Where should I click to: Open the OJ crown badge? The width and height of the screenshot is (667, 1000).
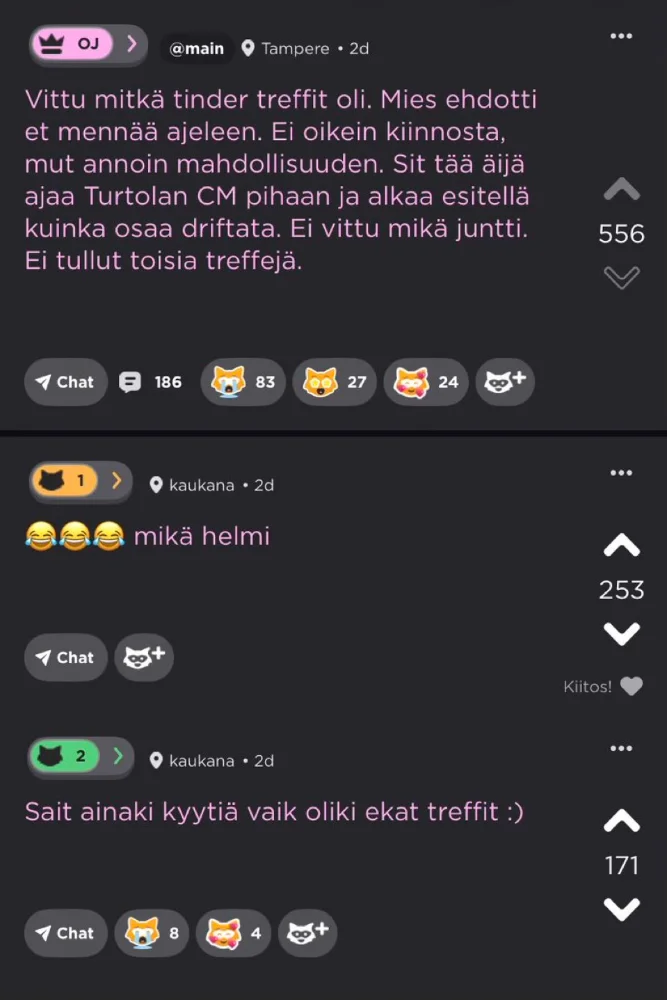[88, 45]
